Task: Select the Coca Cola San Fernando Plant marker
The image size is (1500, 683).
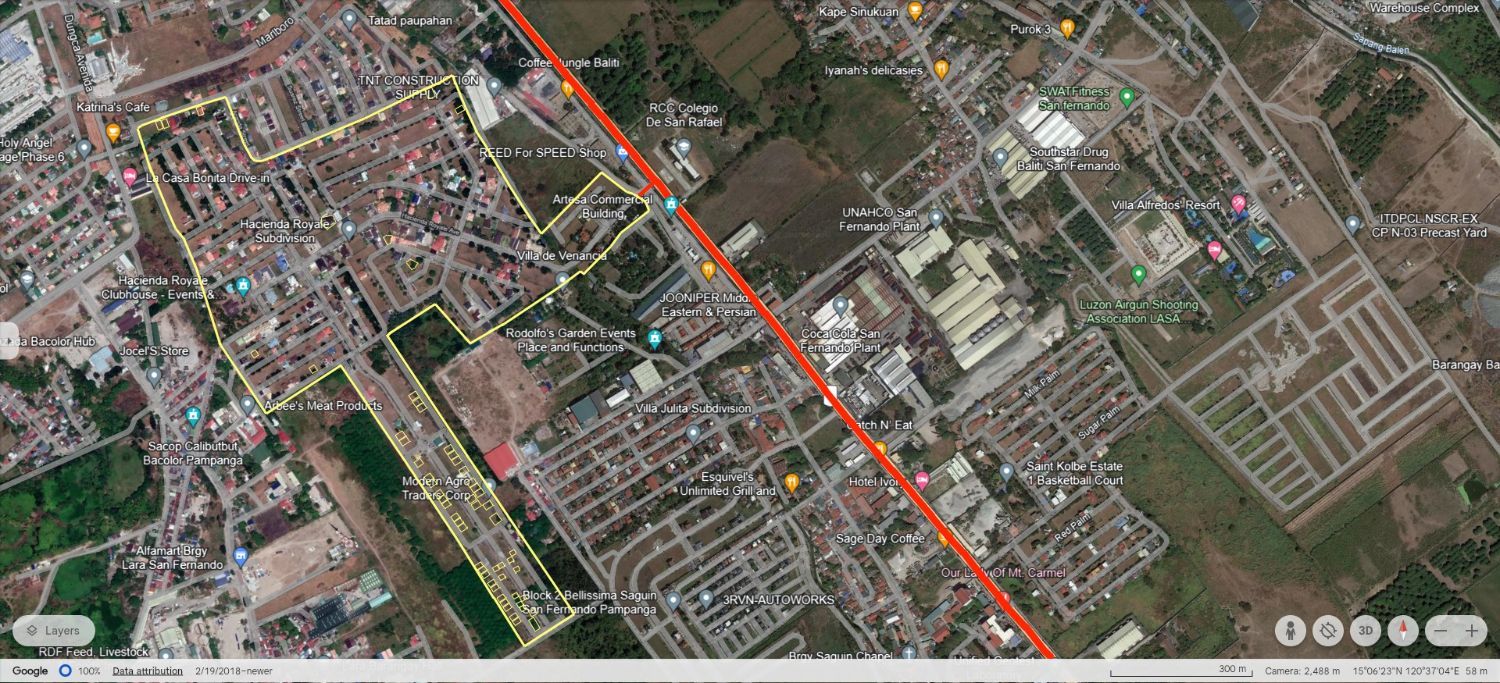Action: pyautogui.click(x=840, y=305)
